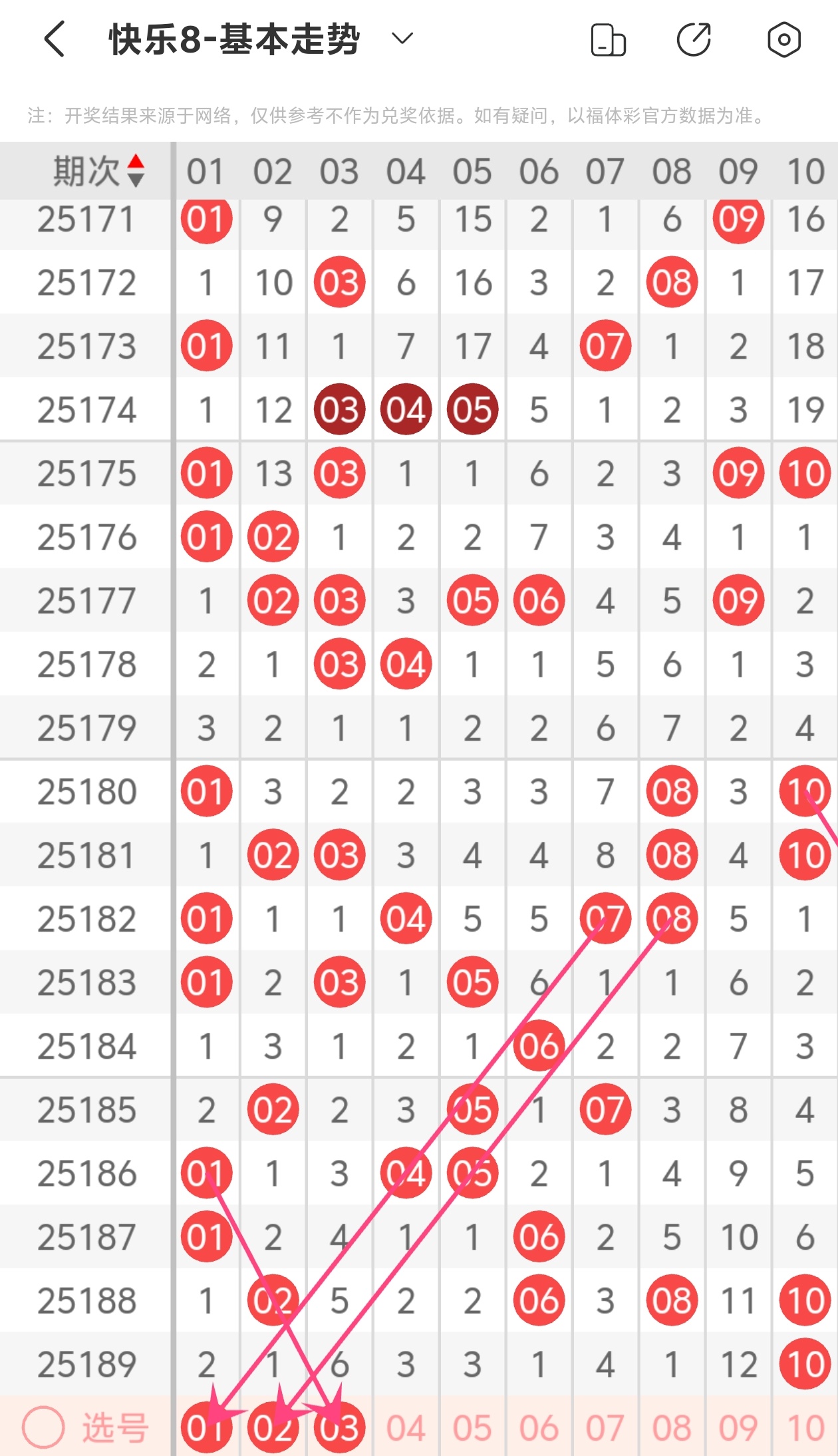Choose number 09 in the 选号 row
838x1456 pixels.
pos(738,1428)
